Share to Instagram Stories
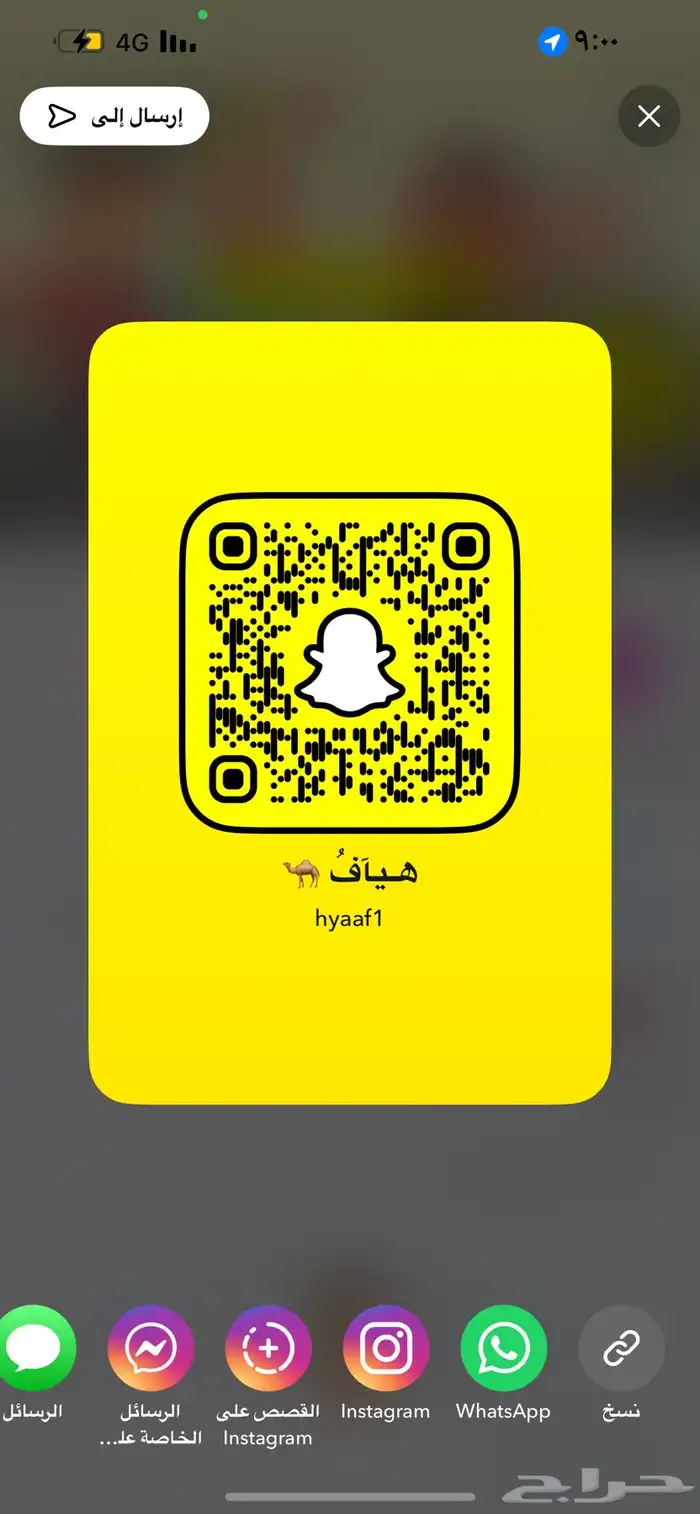Image resolution: width=700 pixels, height=1514 pixels. [x=268, y=1348]
